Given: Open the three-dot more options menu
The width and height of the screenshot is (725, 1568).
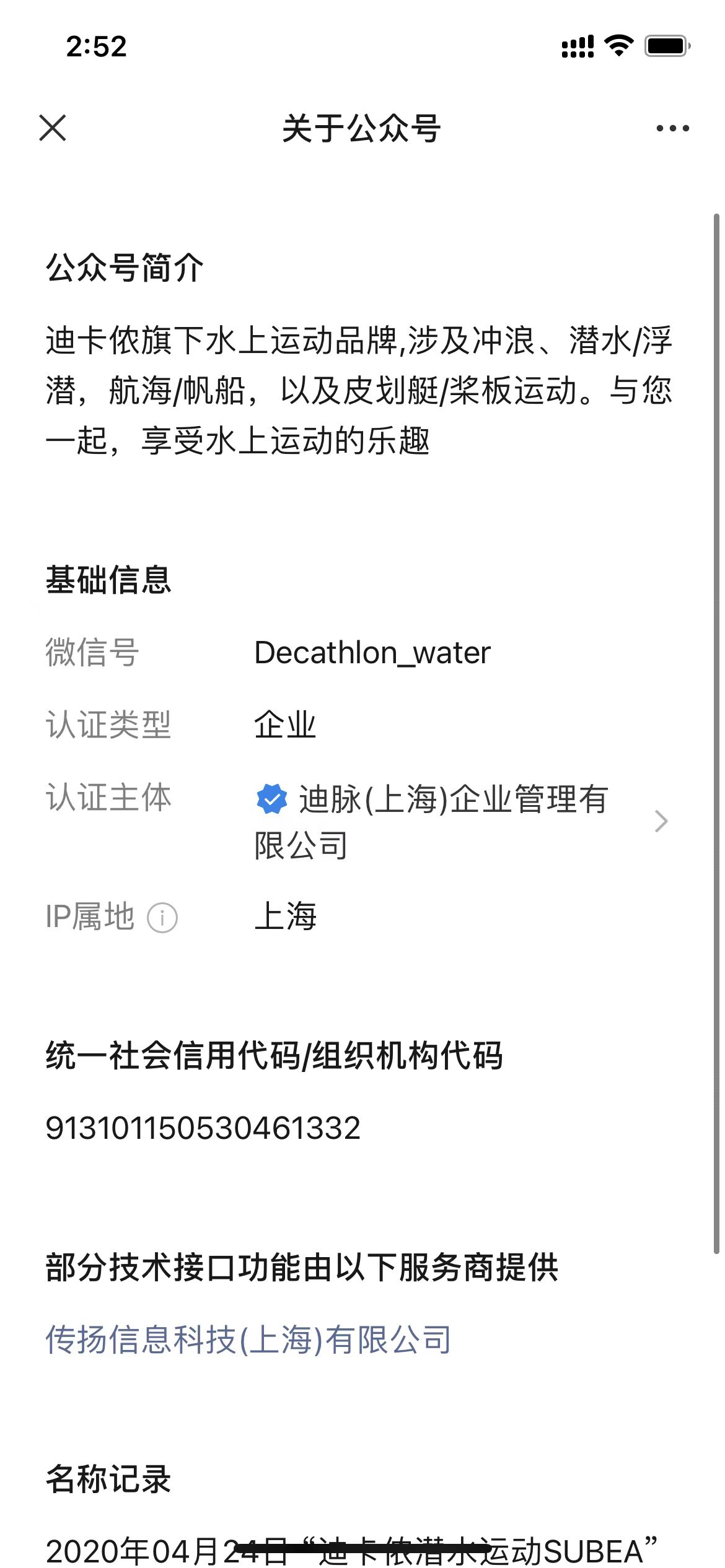Looking at the screenshot, I should coord(672,128).
